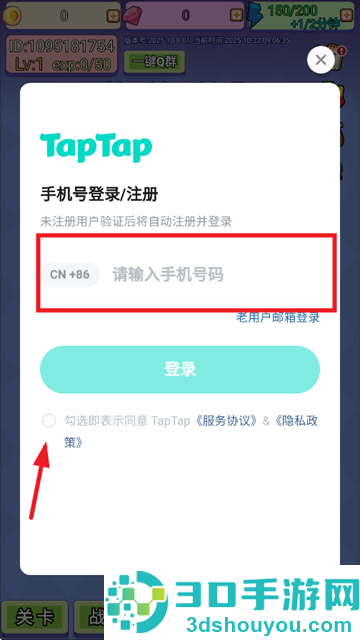The width and height of the screenshot is (360, 640).
Task: Close the TapTap login dialog
Action: (x=321, y=60)
